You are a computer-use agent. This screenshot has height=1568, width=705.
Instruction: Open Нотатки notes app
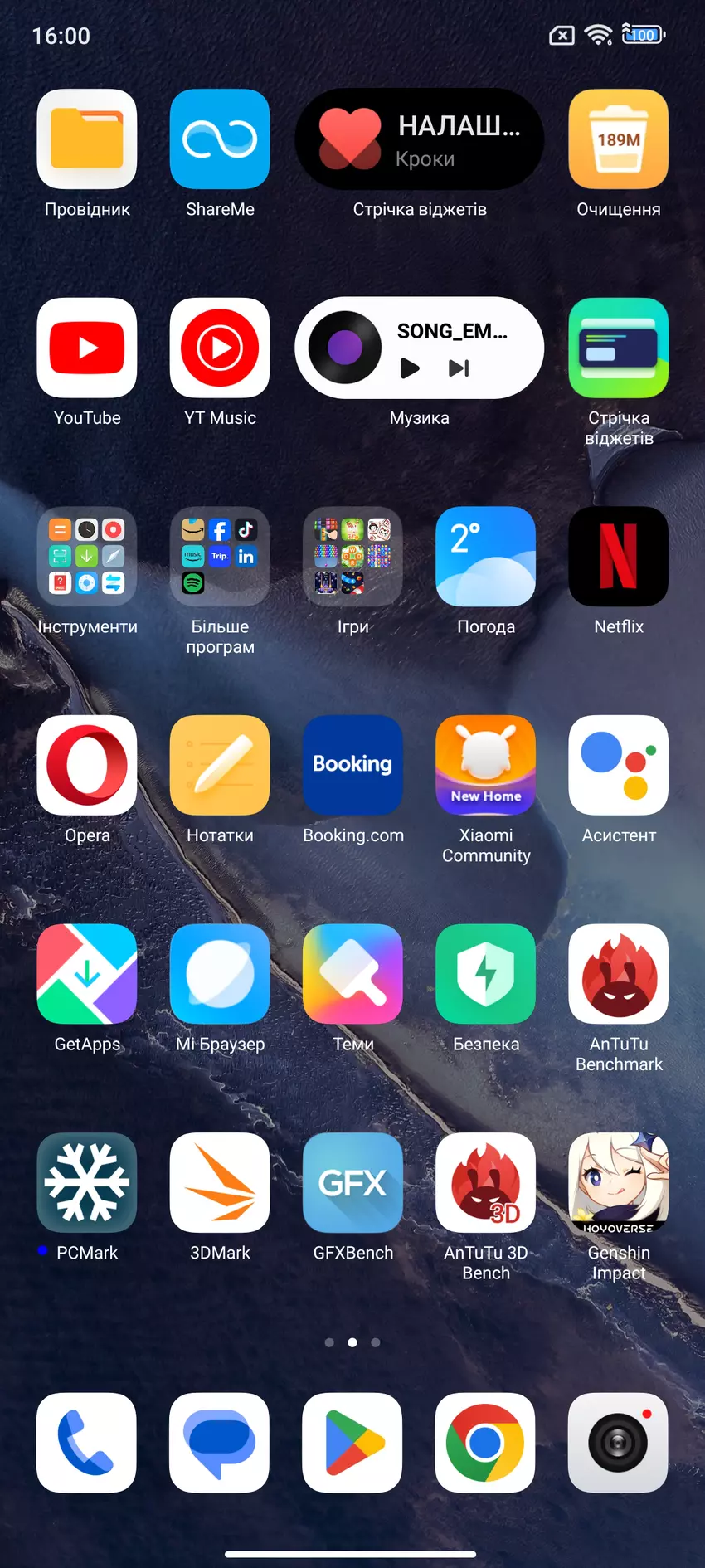point(220,765)
